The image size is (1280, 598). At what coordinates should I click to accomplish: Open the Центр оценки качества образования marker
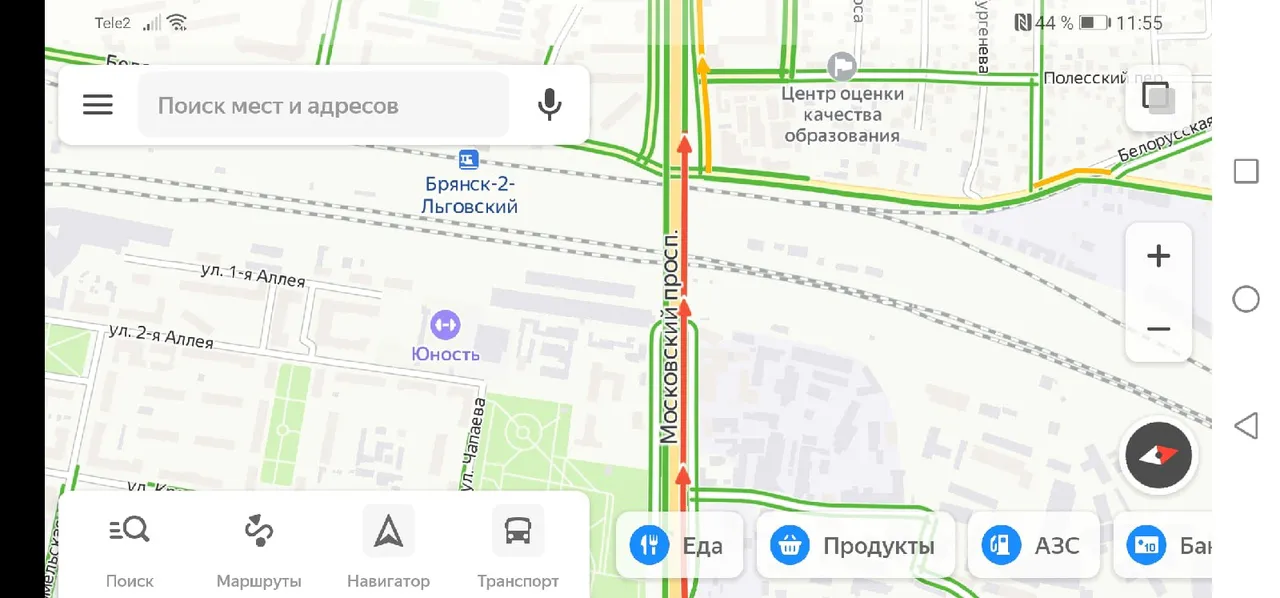(843, 67)
